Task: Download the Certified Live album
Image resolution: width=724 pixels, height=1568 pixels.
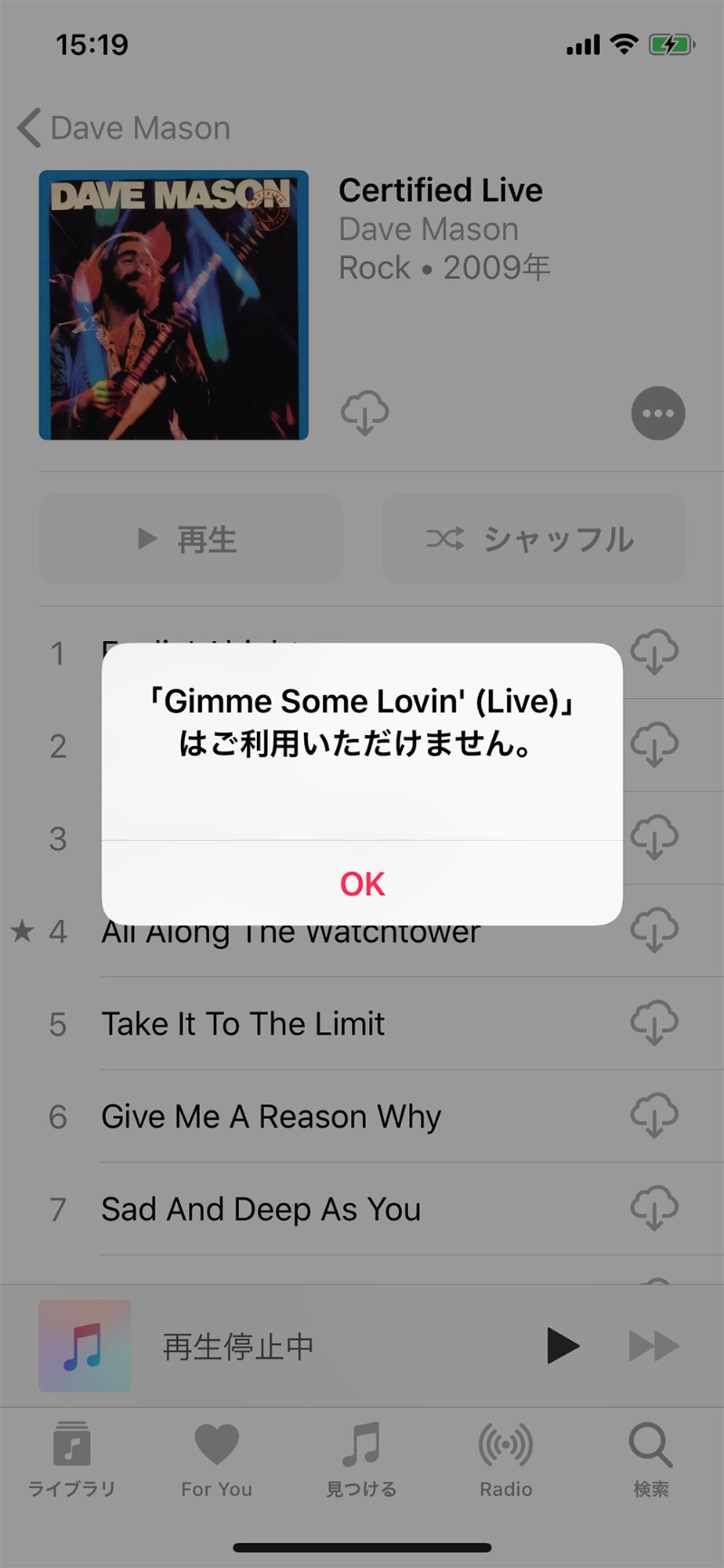Action: (365, 413)
